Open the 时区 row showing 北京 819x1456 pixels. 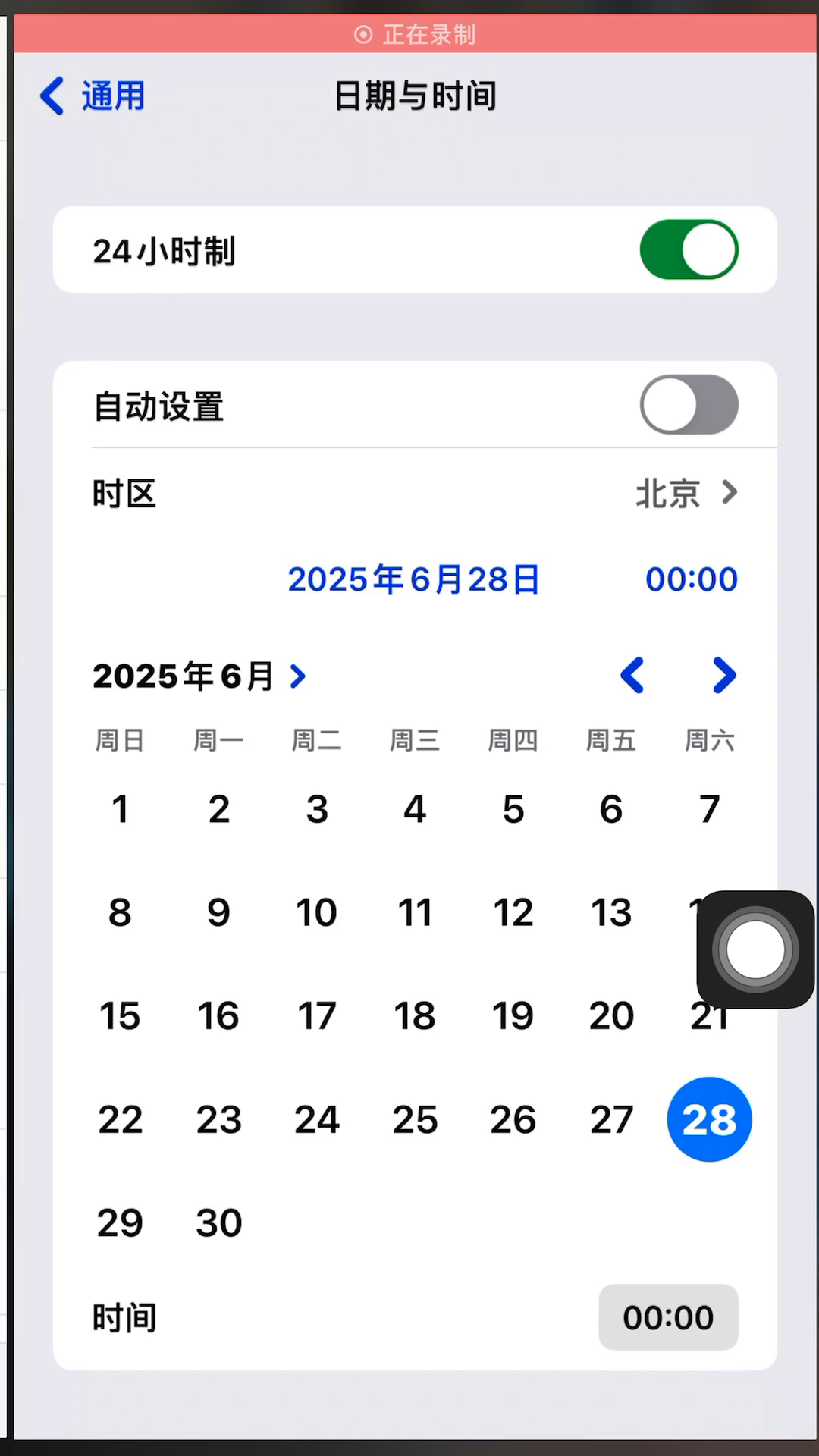[415, 493]
